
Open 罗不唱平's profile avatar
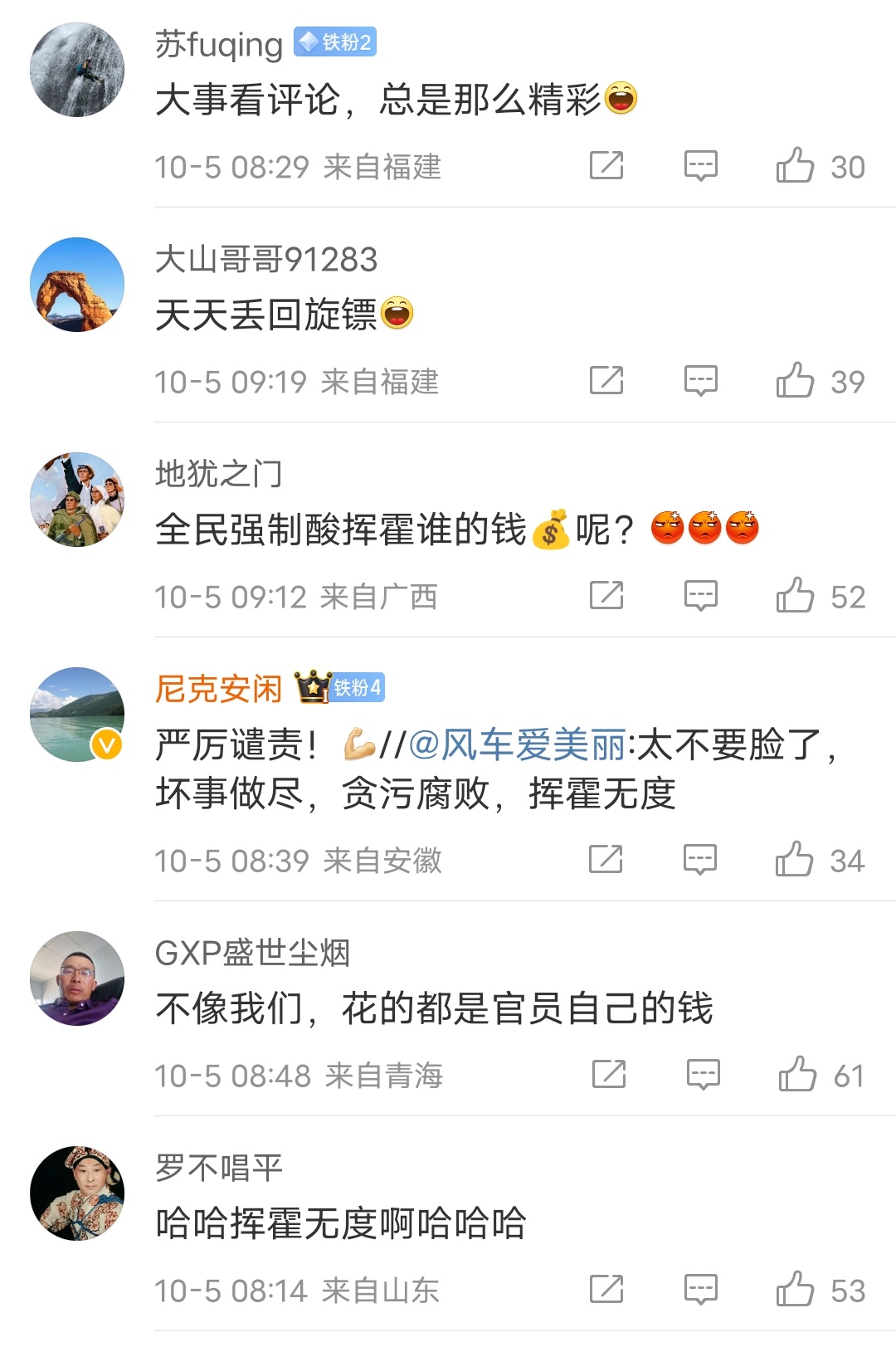click(77, 1193)
